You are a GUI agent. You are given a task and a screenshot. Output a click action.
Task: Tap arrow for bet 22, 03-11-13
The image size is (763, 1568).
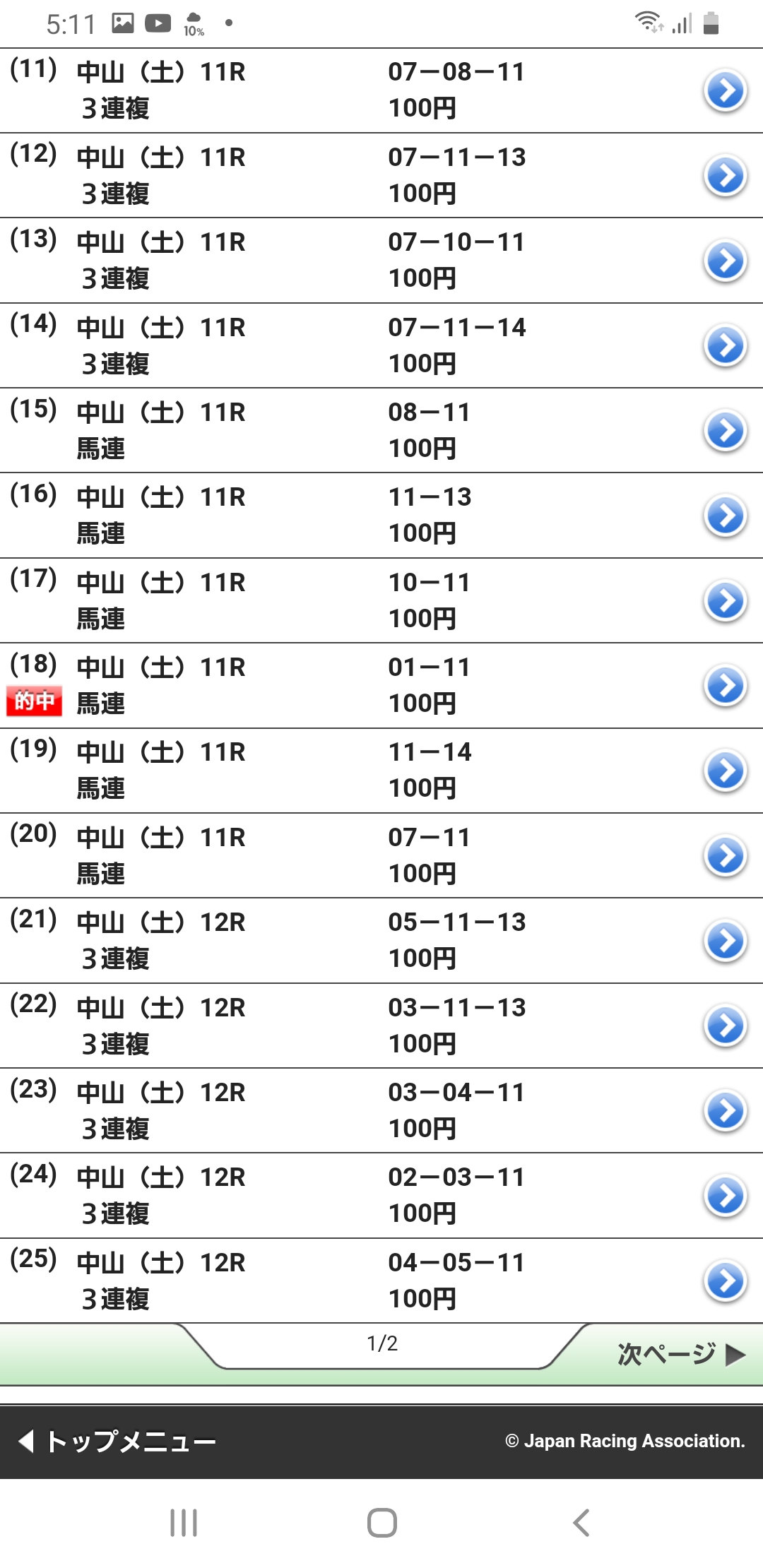[x=726, y=1026]
